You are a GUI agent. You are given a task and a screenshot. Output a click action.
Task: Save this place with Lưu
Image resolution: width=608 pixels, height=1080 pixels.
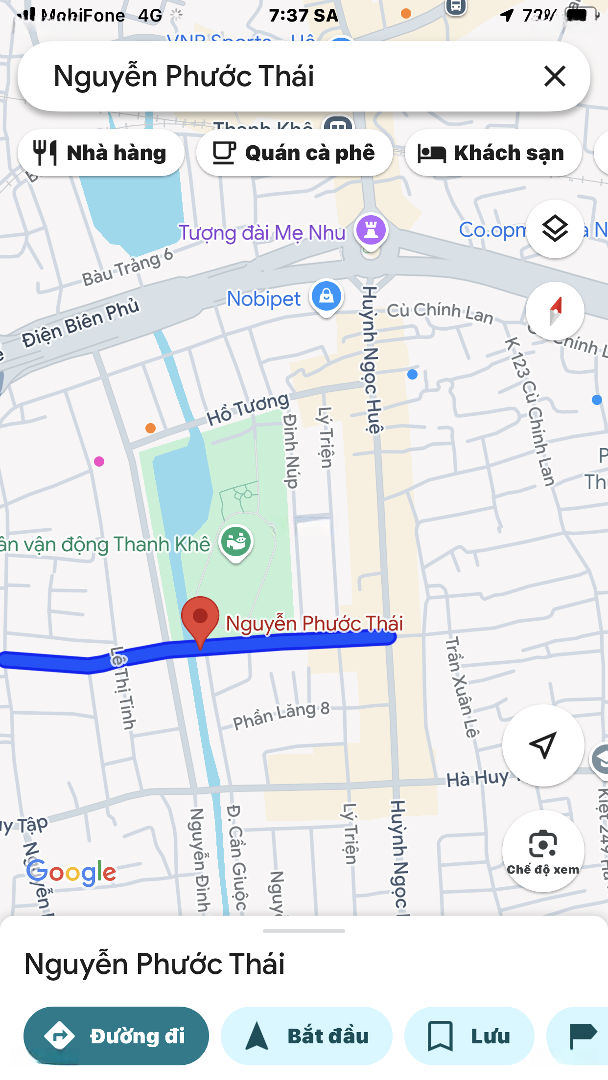click(x=469, y=1036)
